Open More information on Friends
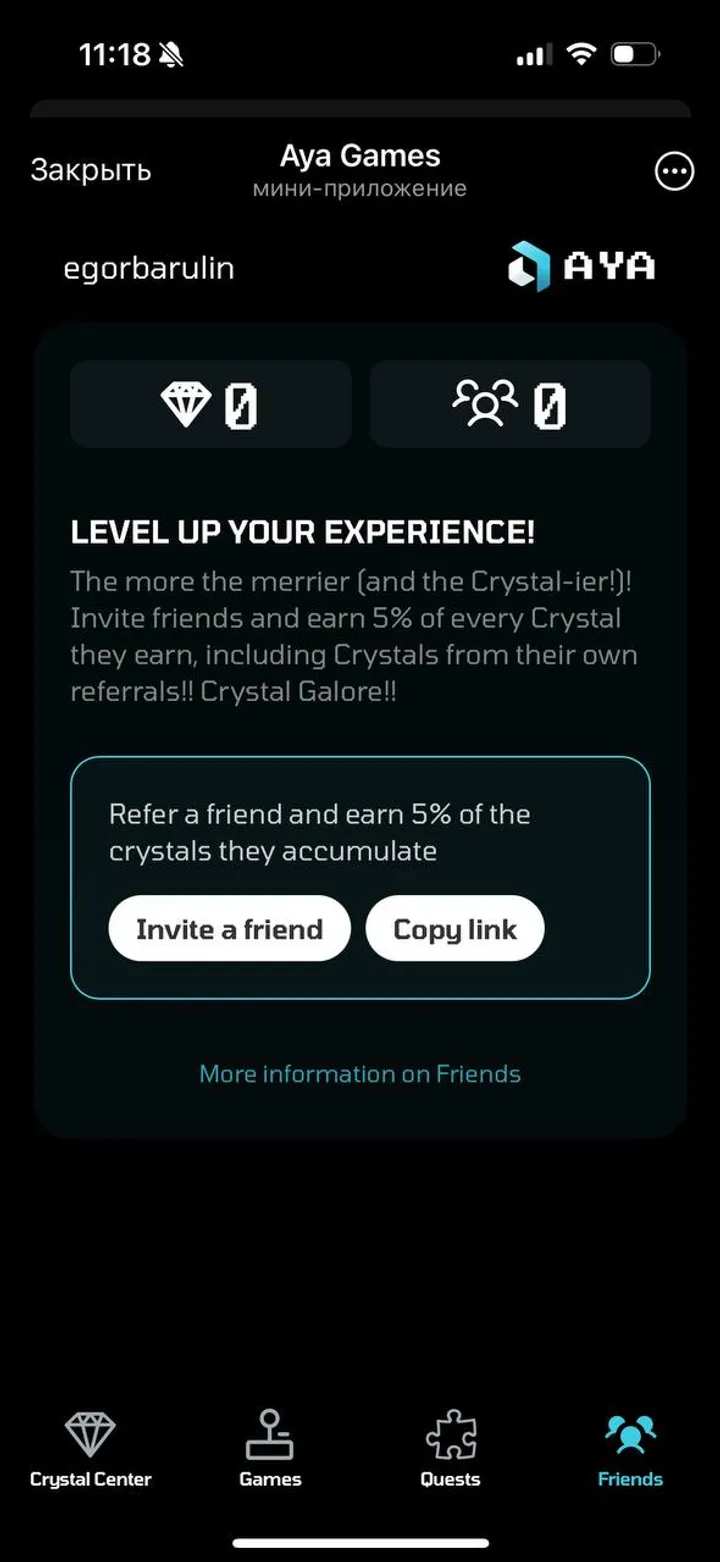The width and height of the screenshot is (720, 1562). (x=360, y=1074)
